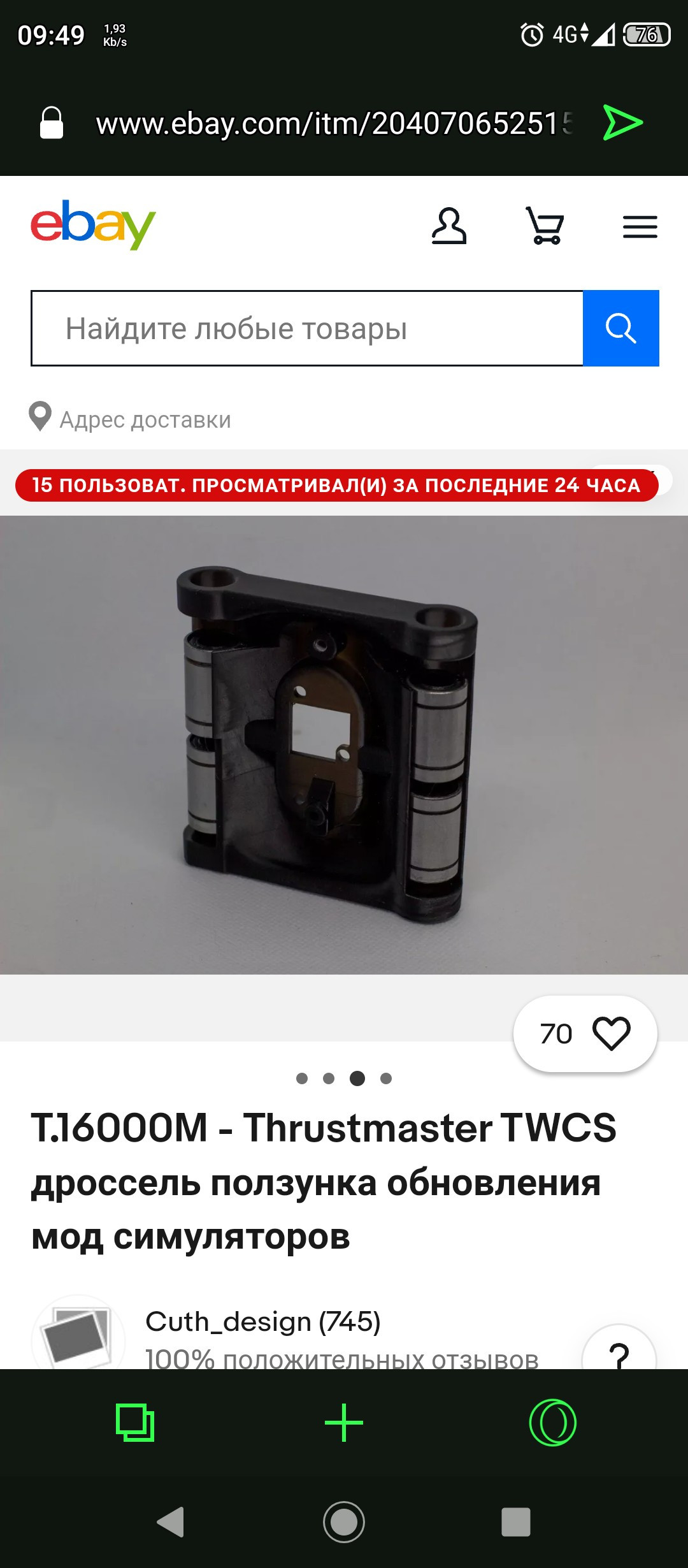Add item to watchlist with heart button
This screenshot has height=1568, width=688.
pyautogui.click(x=585, y=1033)
